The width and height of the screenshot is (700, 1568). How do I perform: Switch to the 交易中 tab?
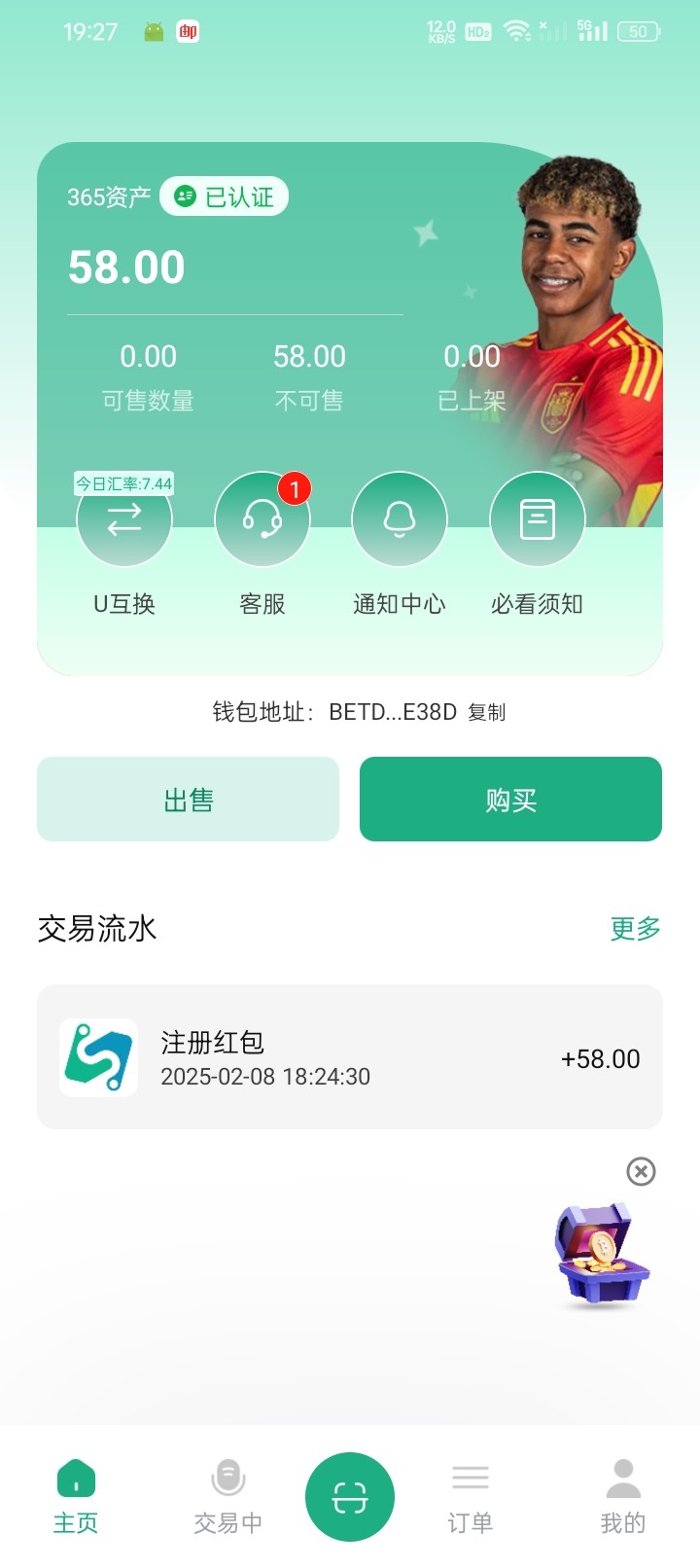[x=228, y=1497]
